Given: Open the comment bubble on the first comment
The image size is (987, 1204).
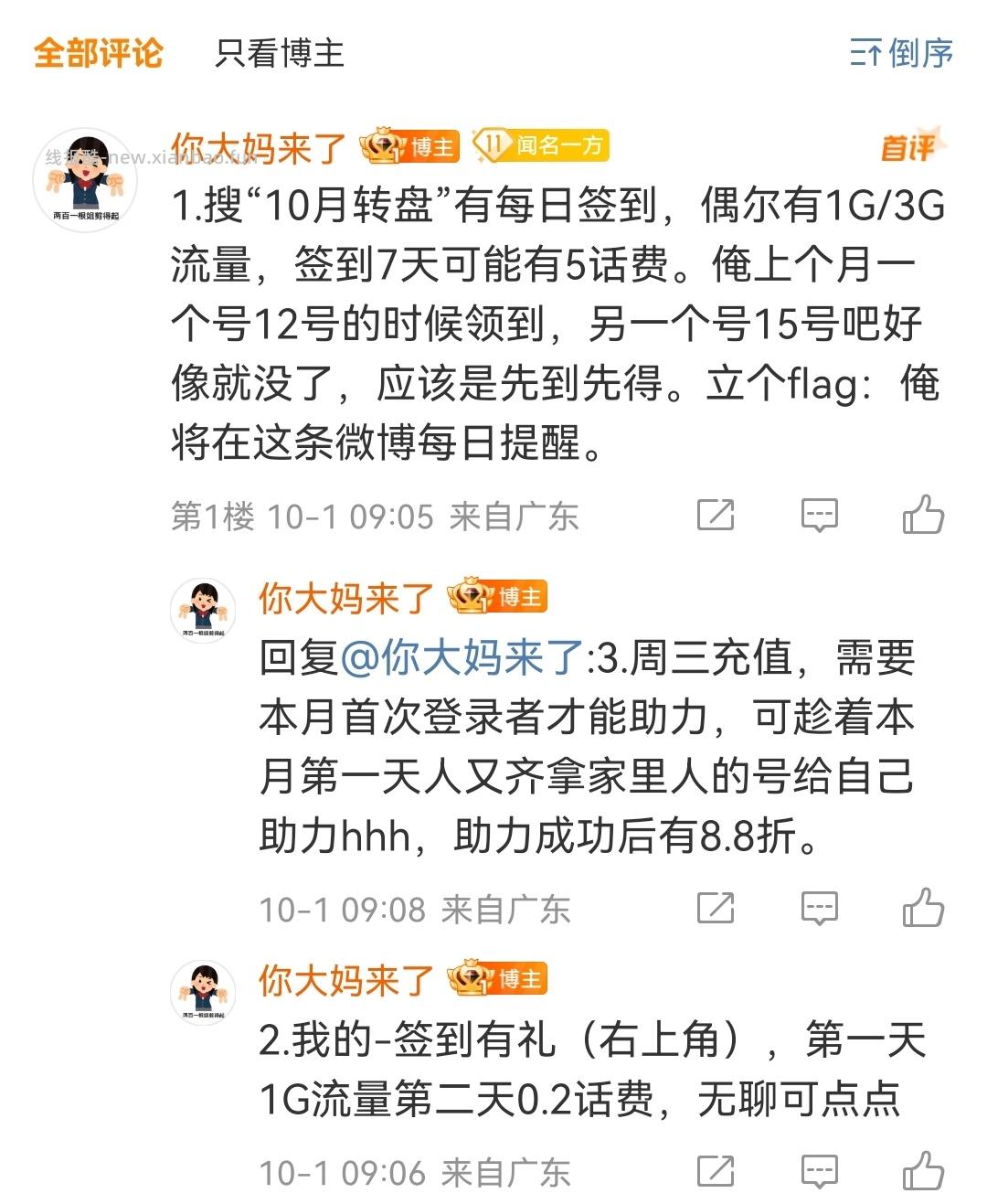Looking at the screenshot, I should pos(821,514).
